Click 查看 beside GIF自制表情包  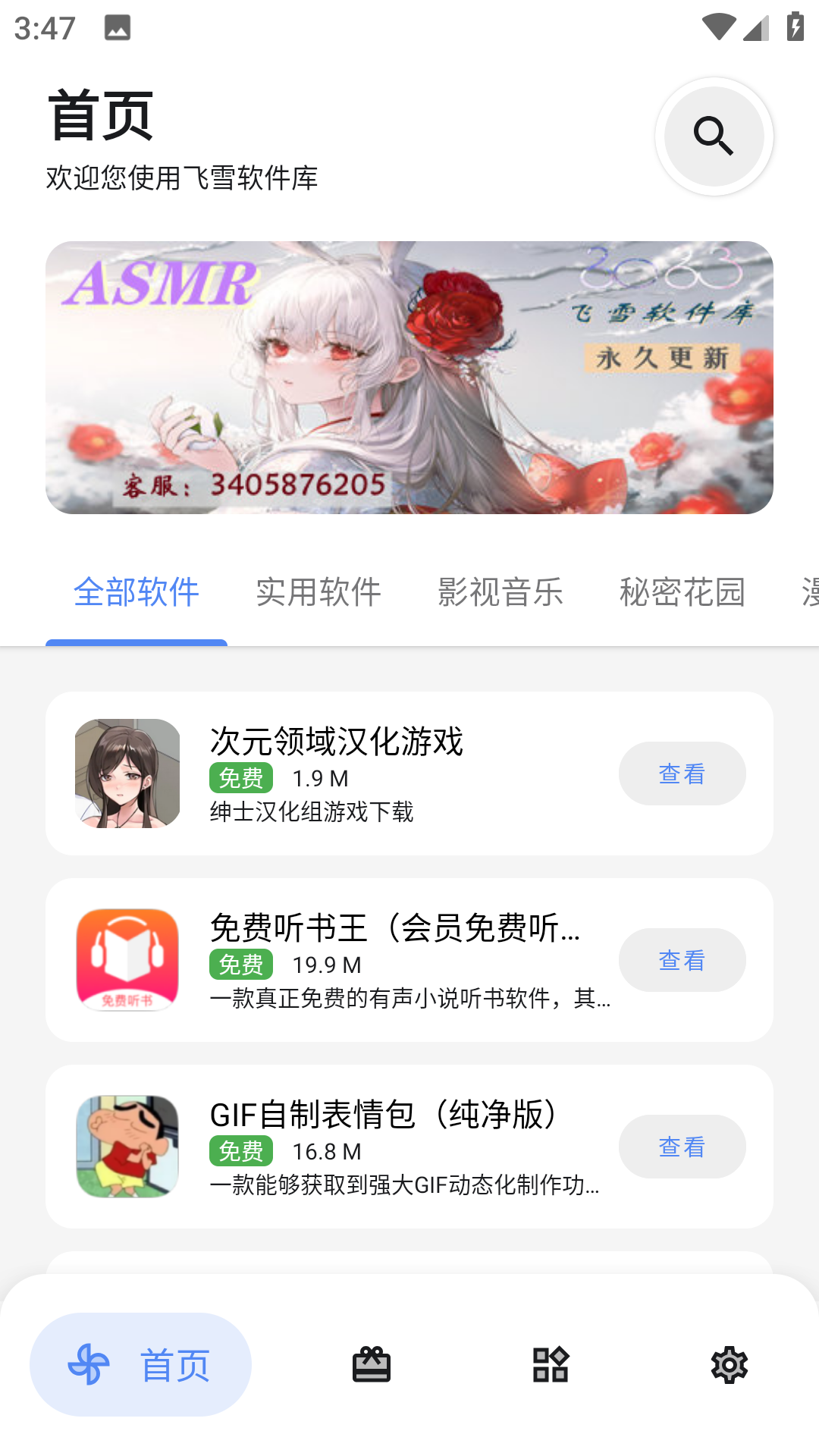pyautogui.click(x=682, y=1147)
